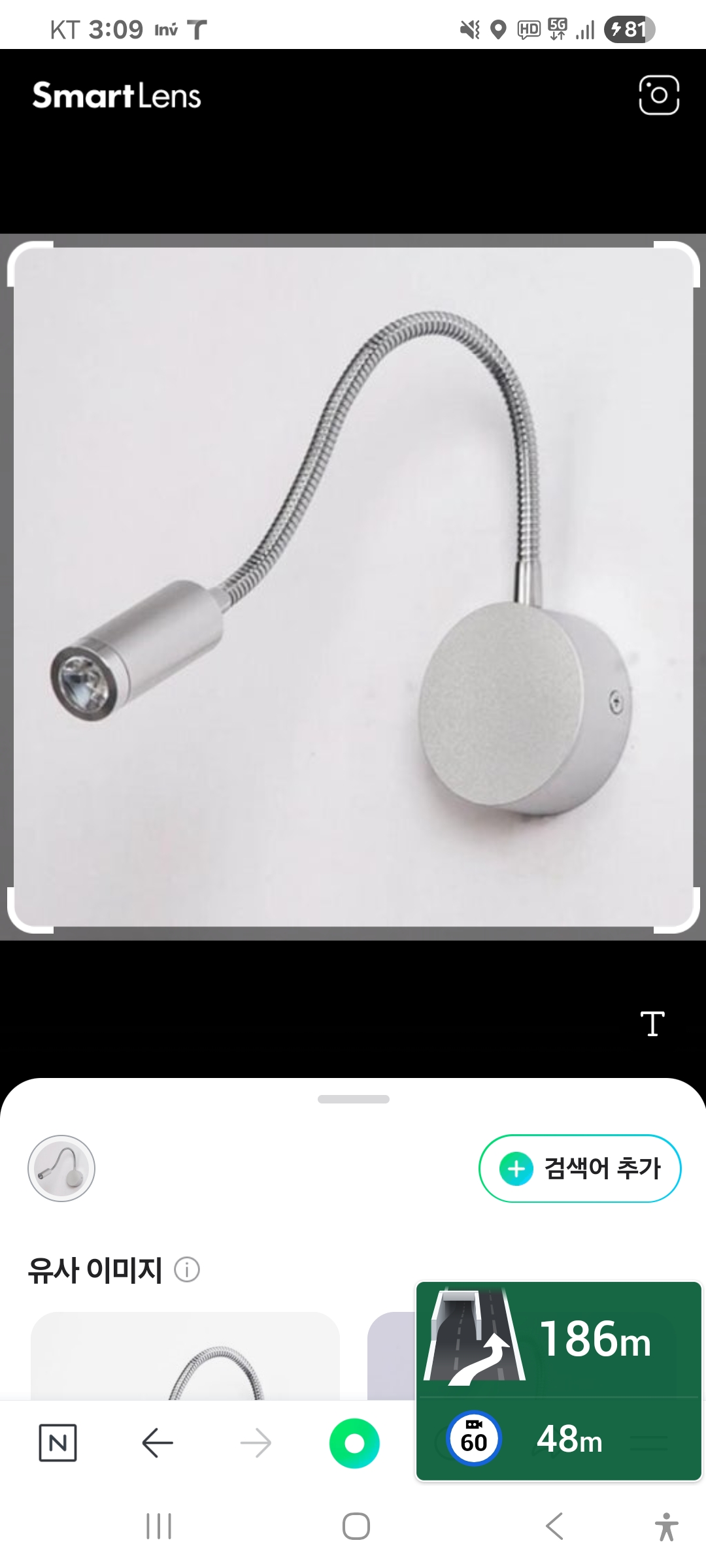Open the accessibility shortcut button

pos(665,1526)
